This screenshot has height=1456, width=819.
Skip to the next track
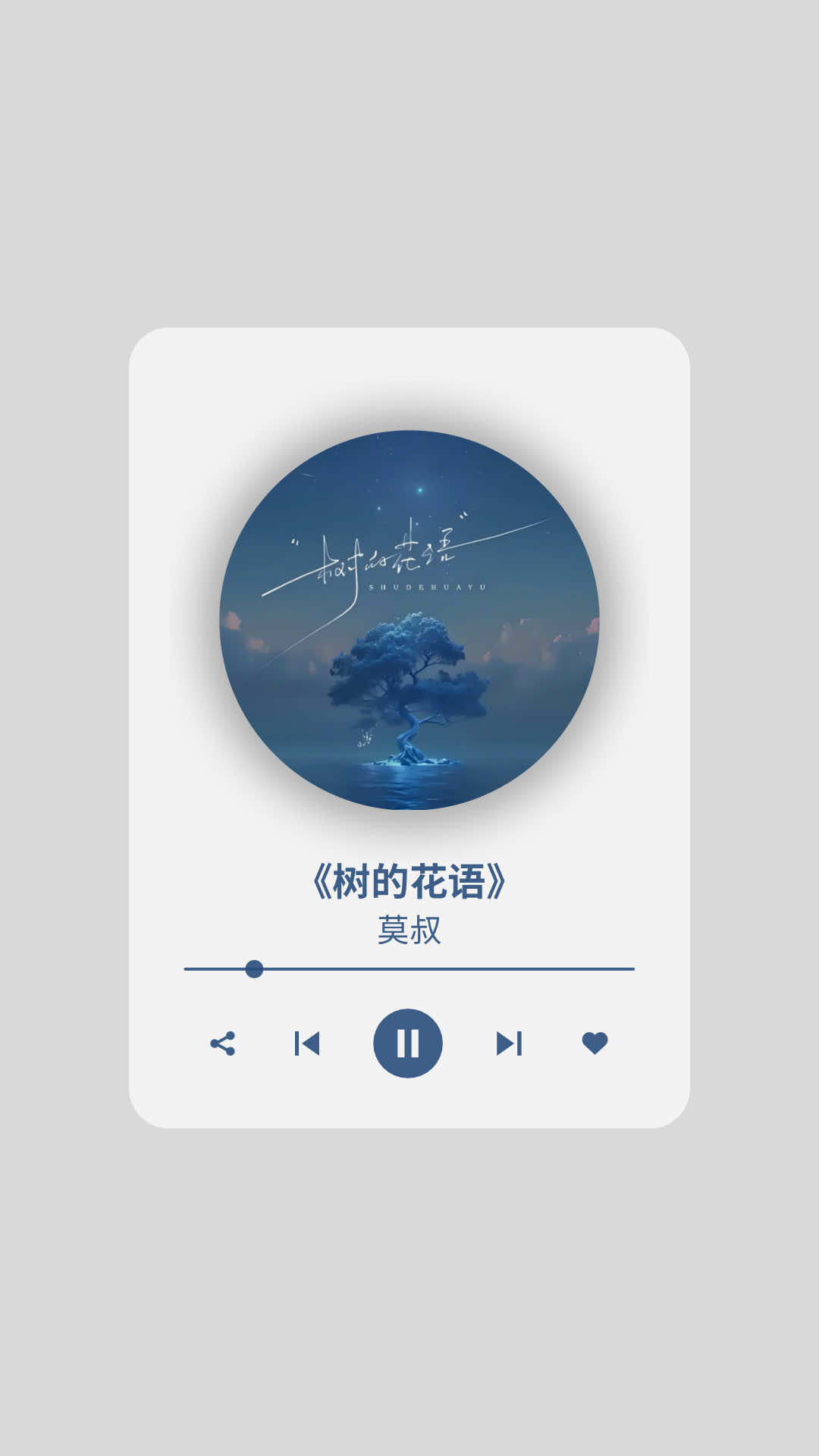pos(509,1043)
